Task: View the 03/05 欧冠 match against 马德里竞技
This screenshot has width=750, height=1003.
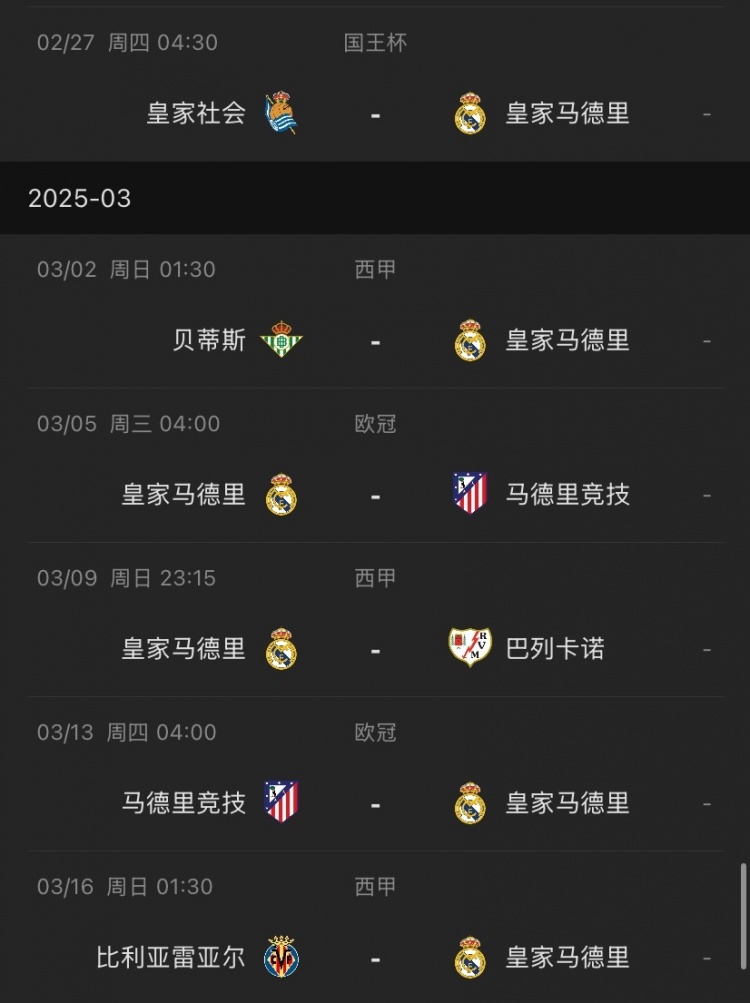Action: 375,495
